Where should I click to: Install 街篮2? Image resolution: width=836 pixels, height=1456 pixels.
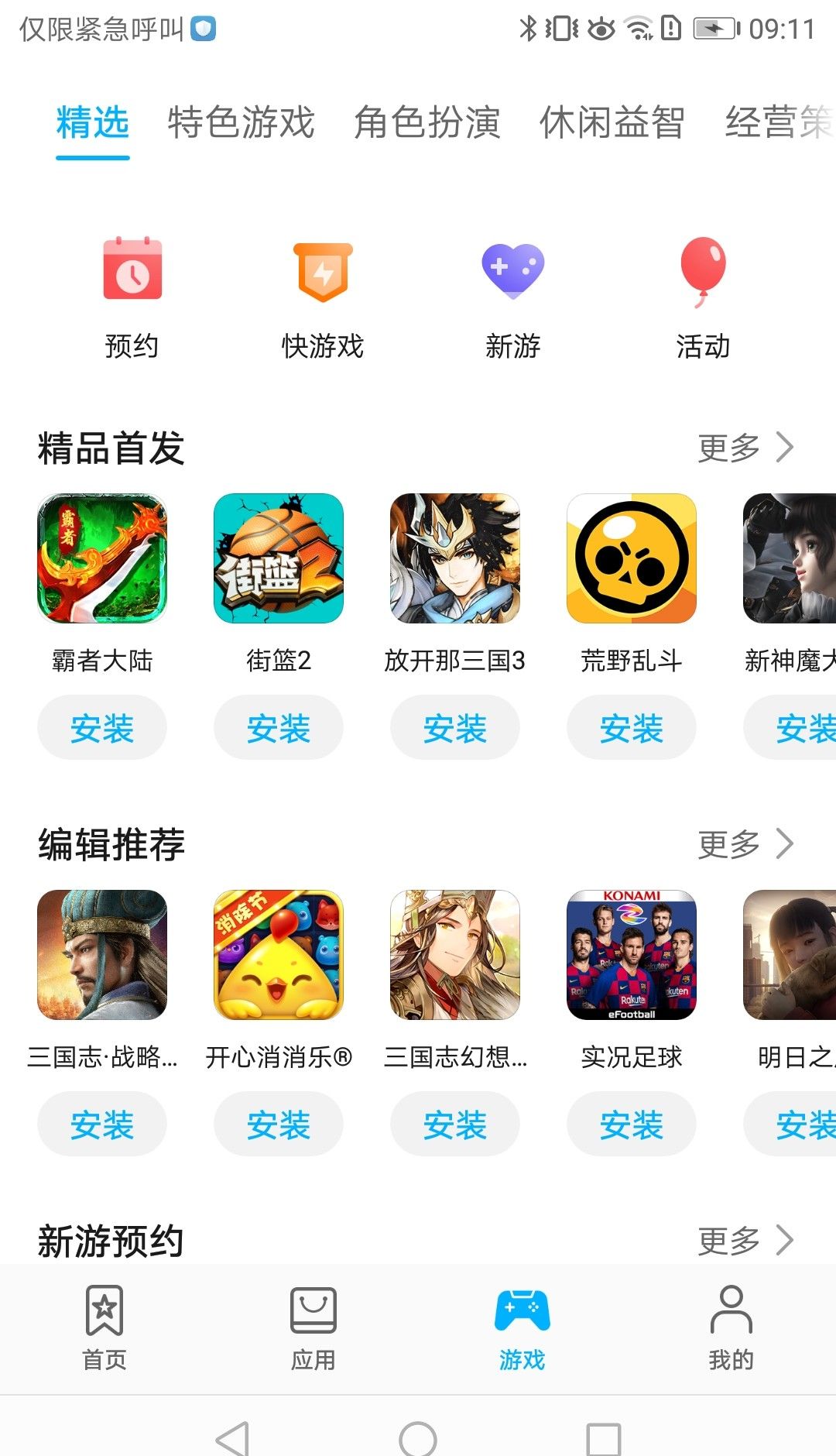click(x=279, y=728)
